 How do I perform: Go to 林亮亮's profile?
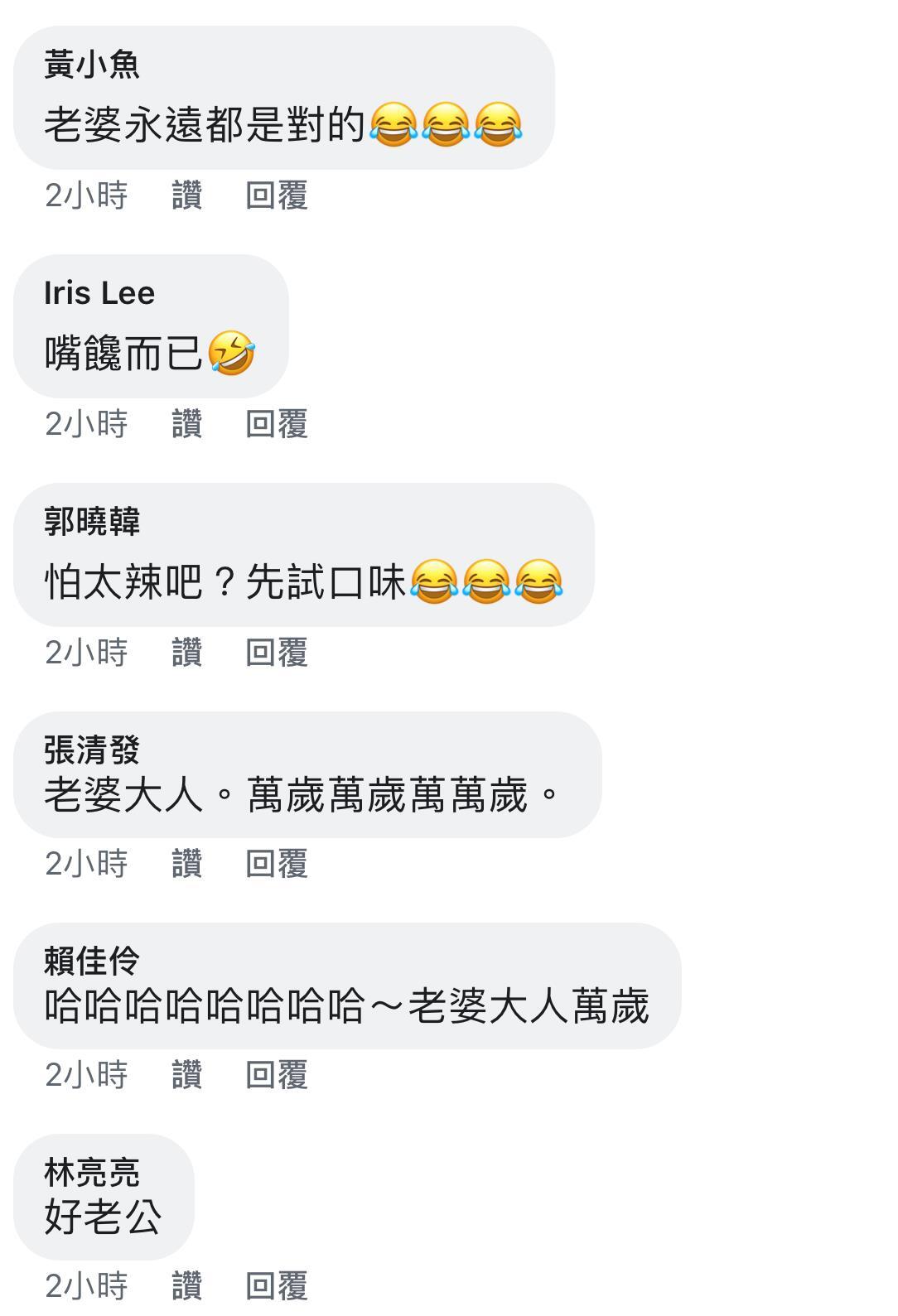[x=92, y=1173]
